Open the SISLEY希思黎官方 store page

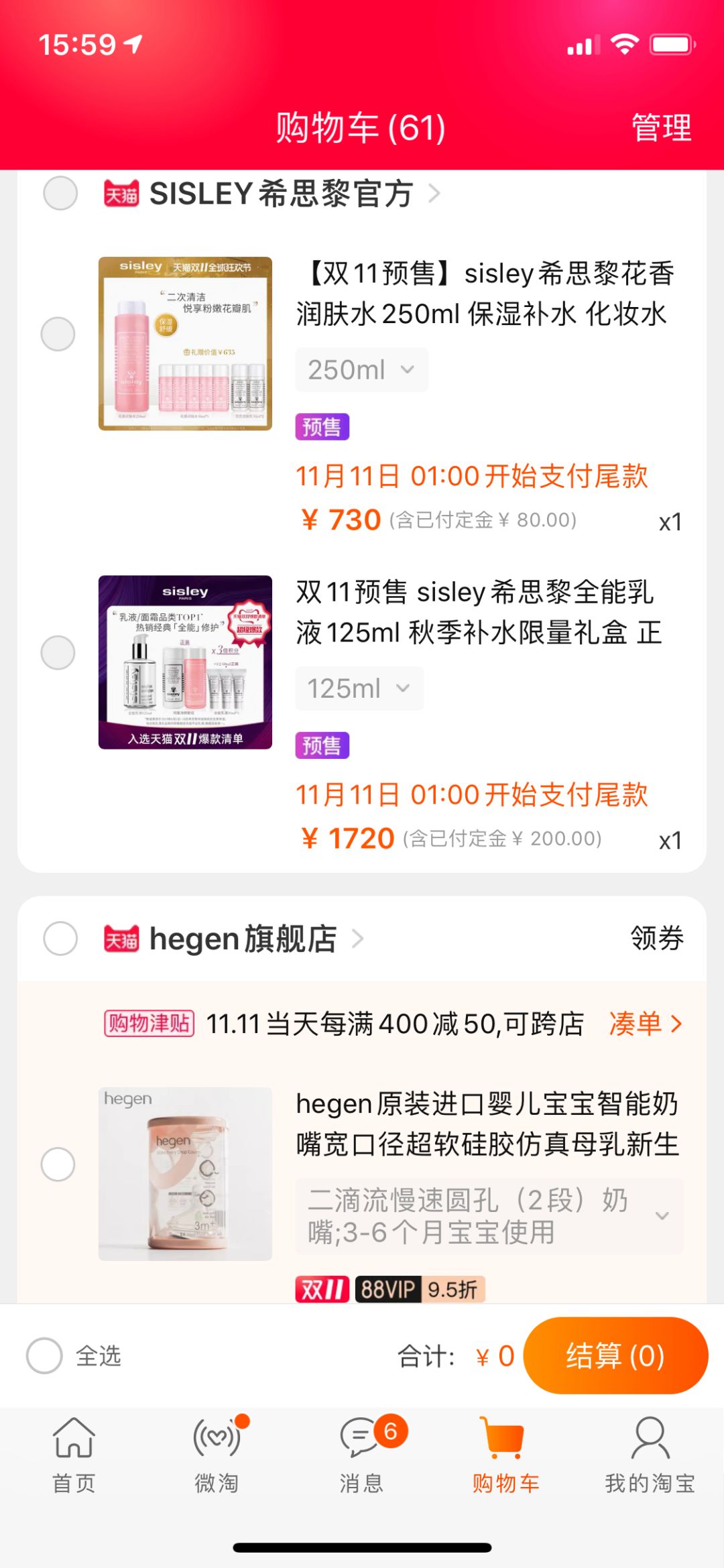click(x=282, y=194)
